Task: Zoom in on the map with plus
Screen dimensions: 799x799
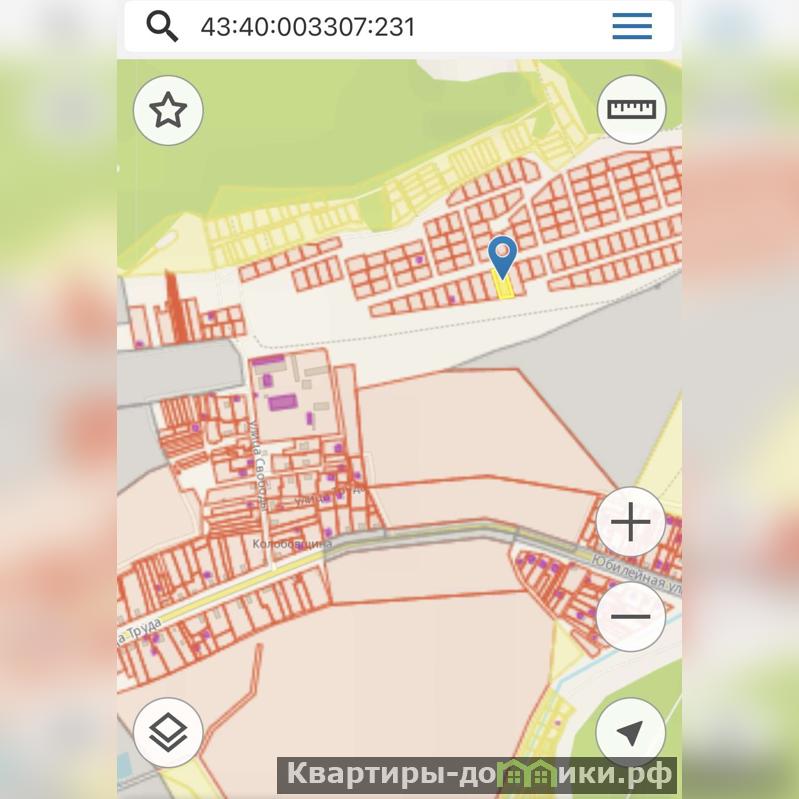Action: pyautogui.click(x=630, y=522)
